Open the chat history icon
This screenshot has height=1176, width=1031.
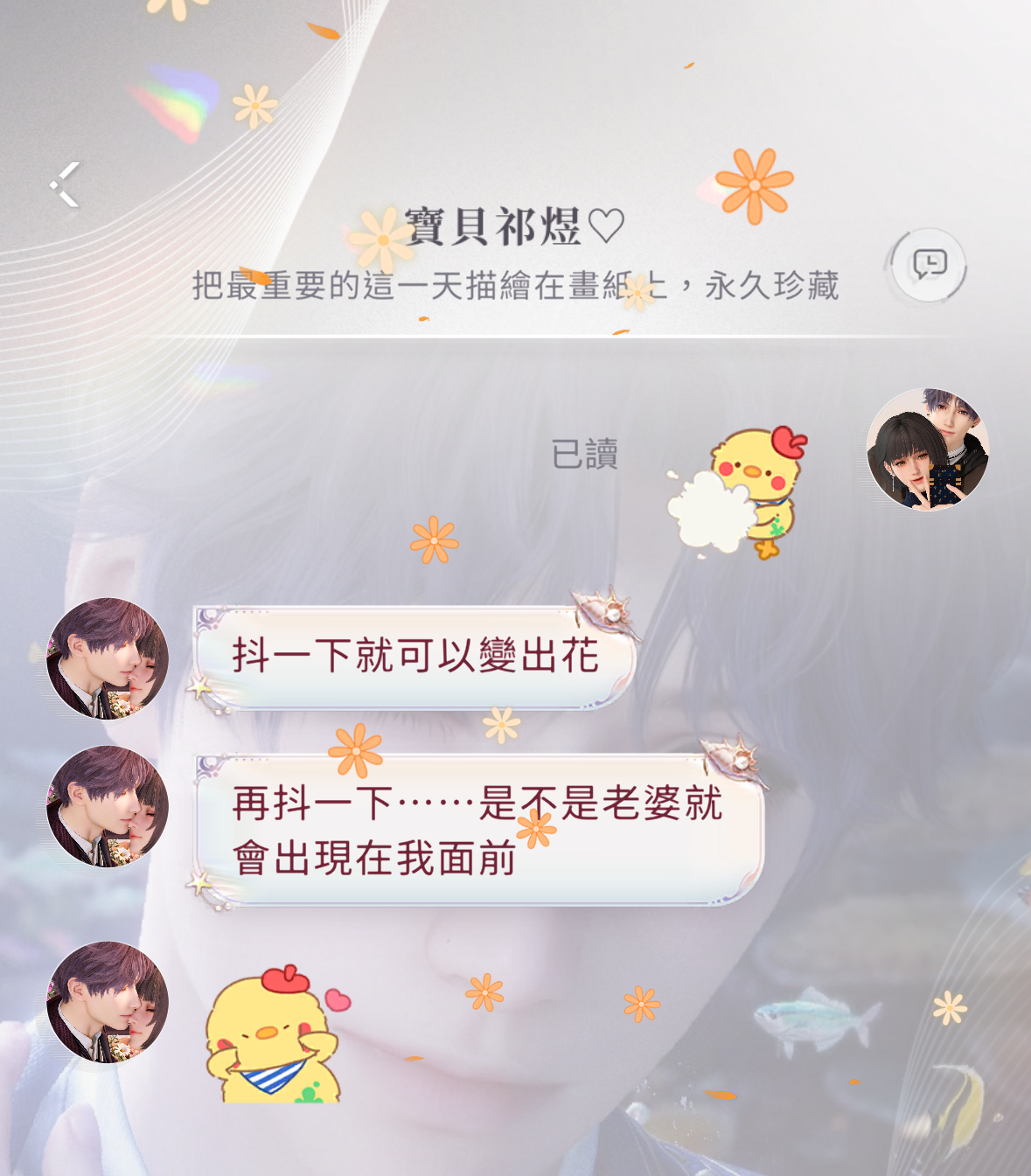click(929, 264)
